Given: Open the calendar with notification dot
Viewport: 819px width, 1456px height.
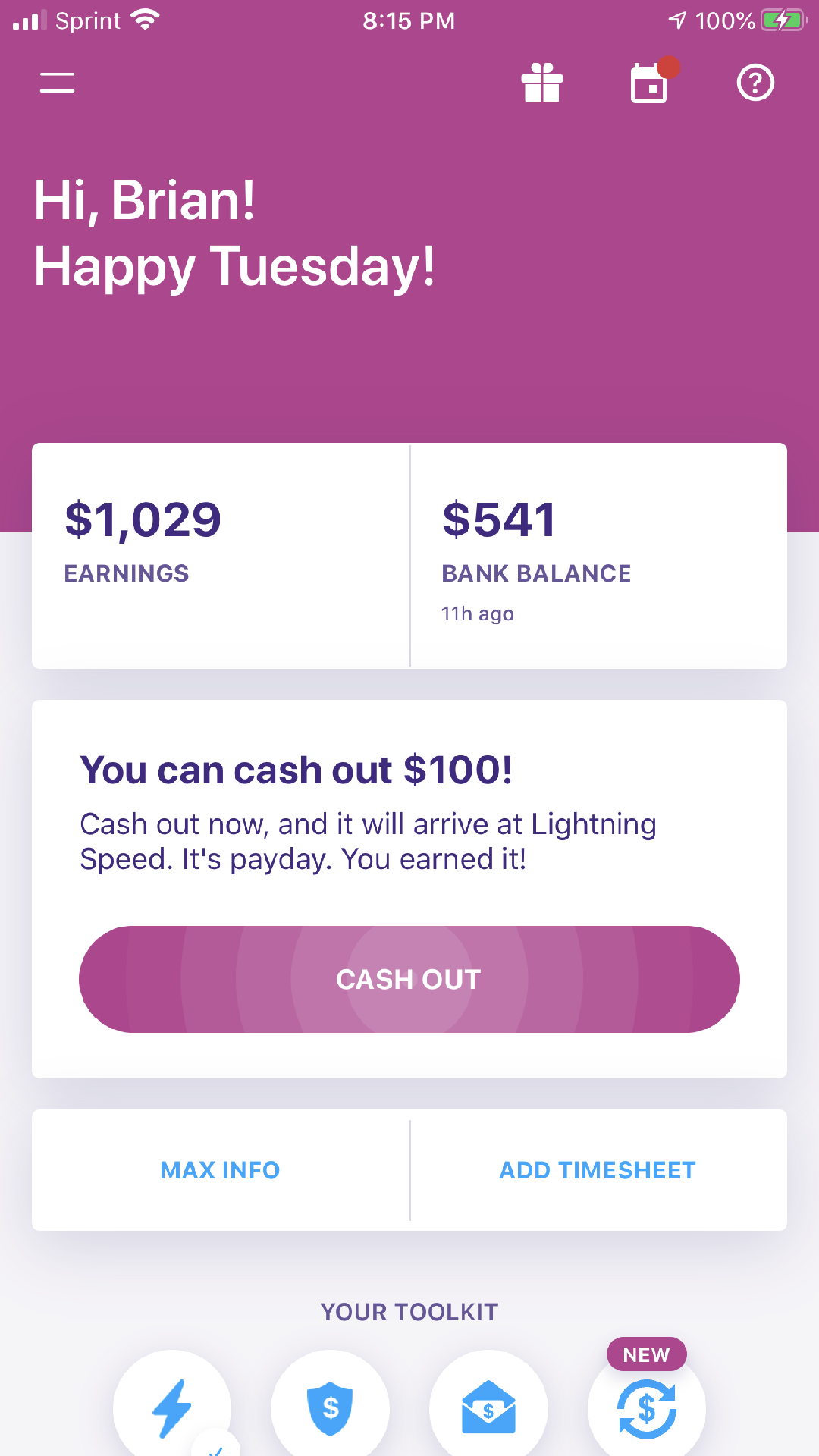Looking at the screenshot, I should 649,83.
